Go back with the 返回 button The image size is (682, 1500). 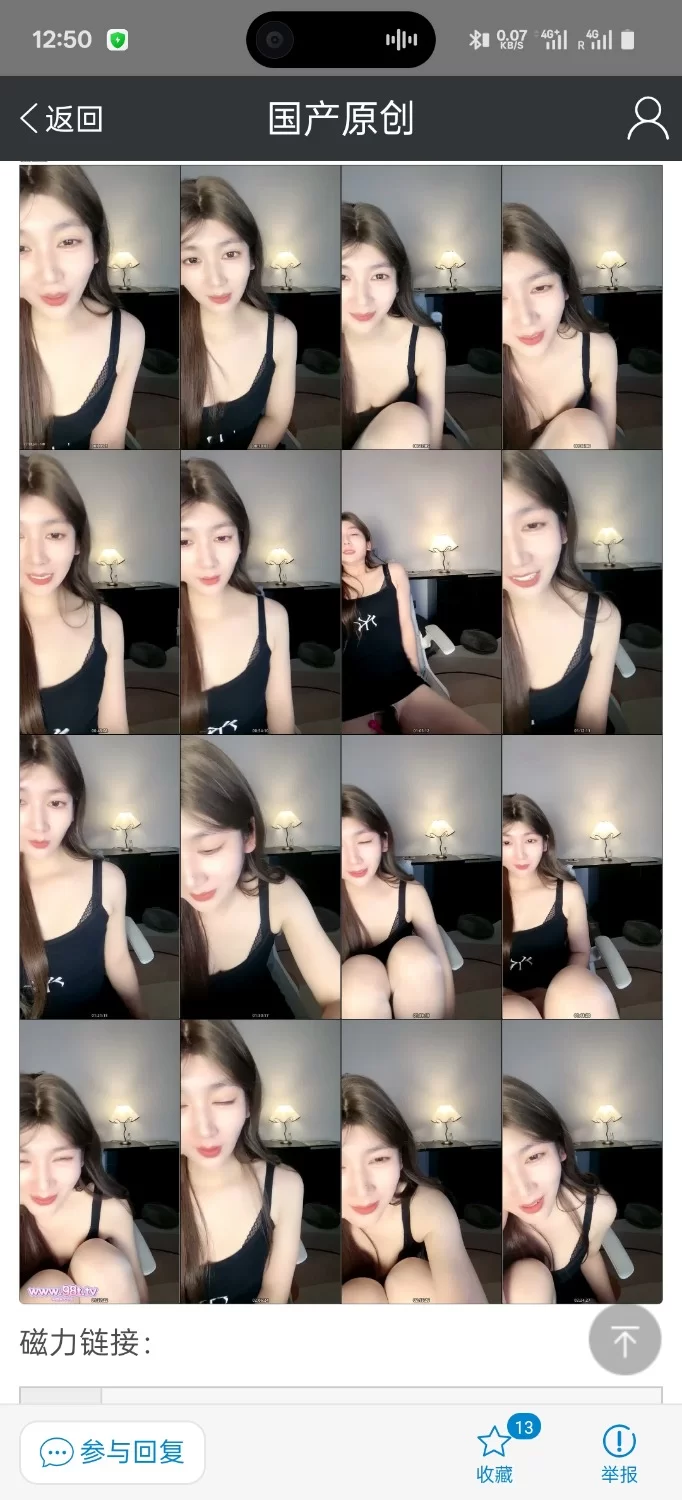pyautogui.click(x=61, y=119)
